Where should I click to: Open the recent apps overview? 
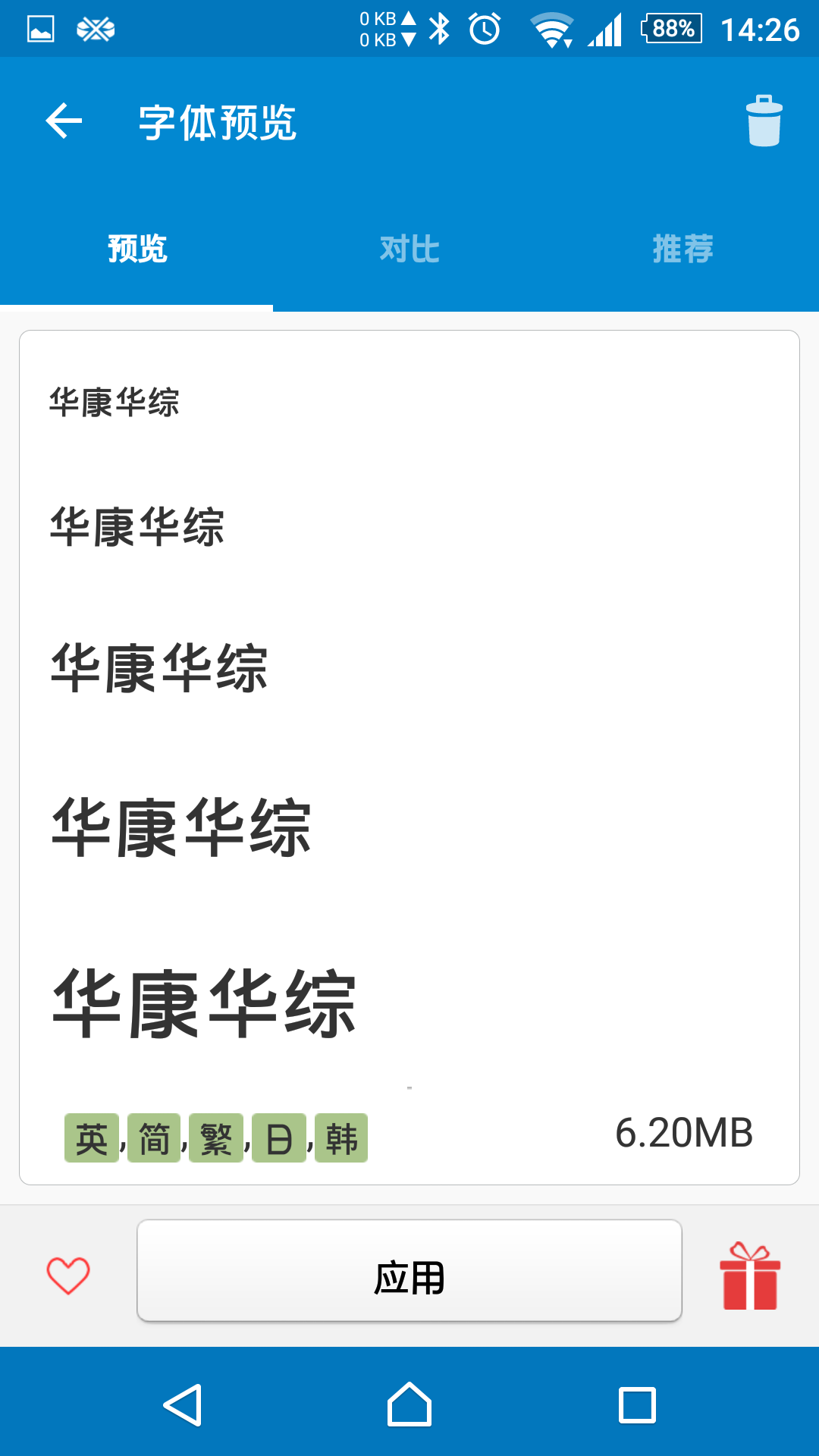coord(637,1404)
